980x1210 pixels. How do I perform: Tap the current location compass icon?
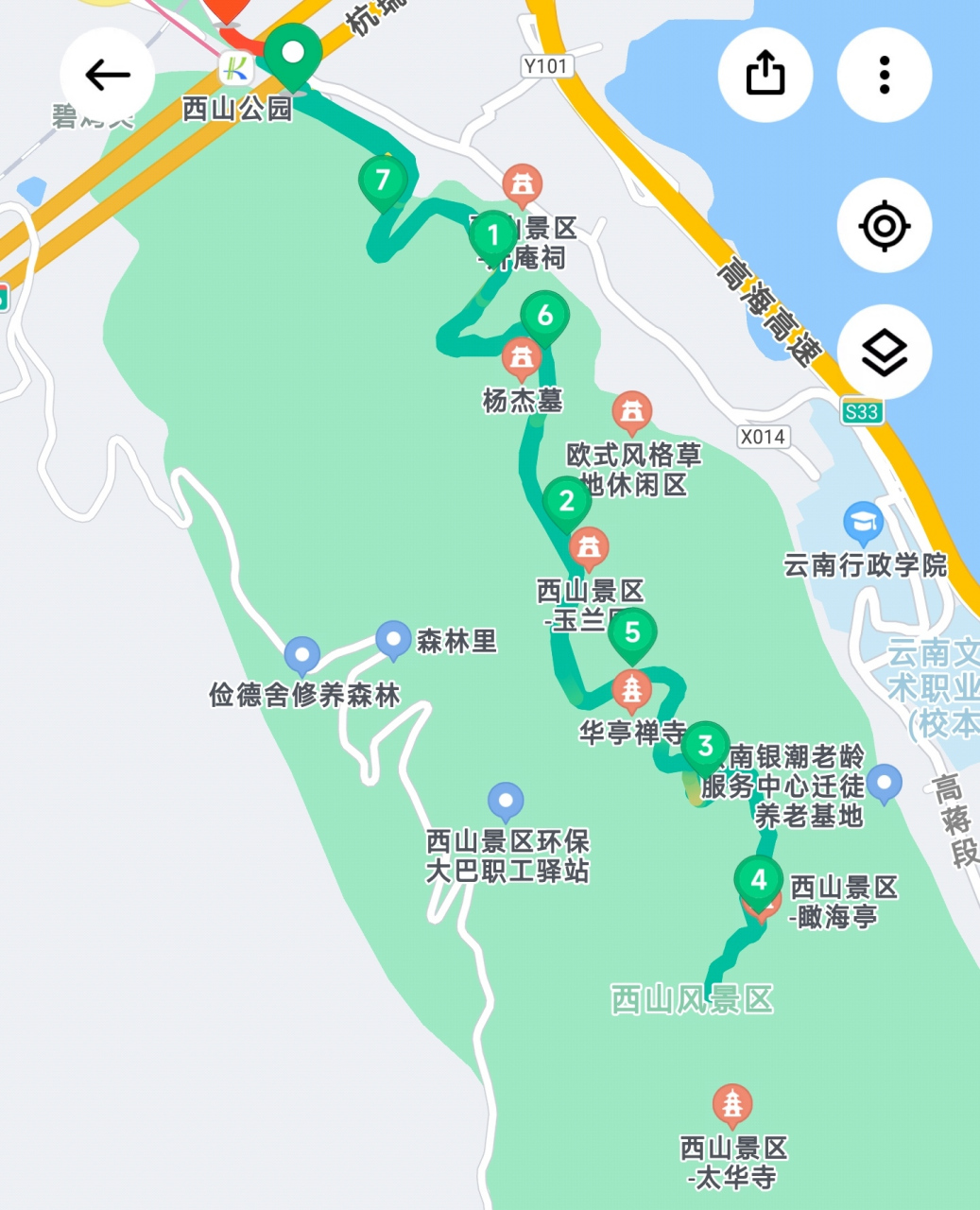point(883,224)
